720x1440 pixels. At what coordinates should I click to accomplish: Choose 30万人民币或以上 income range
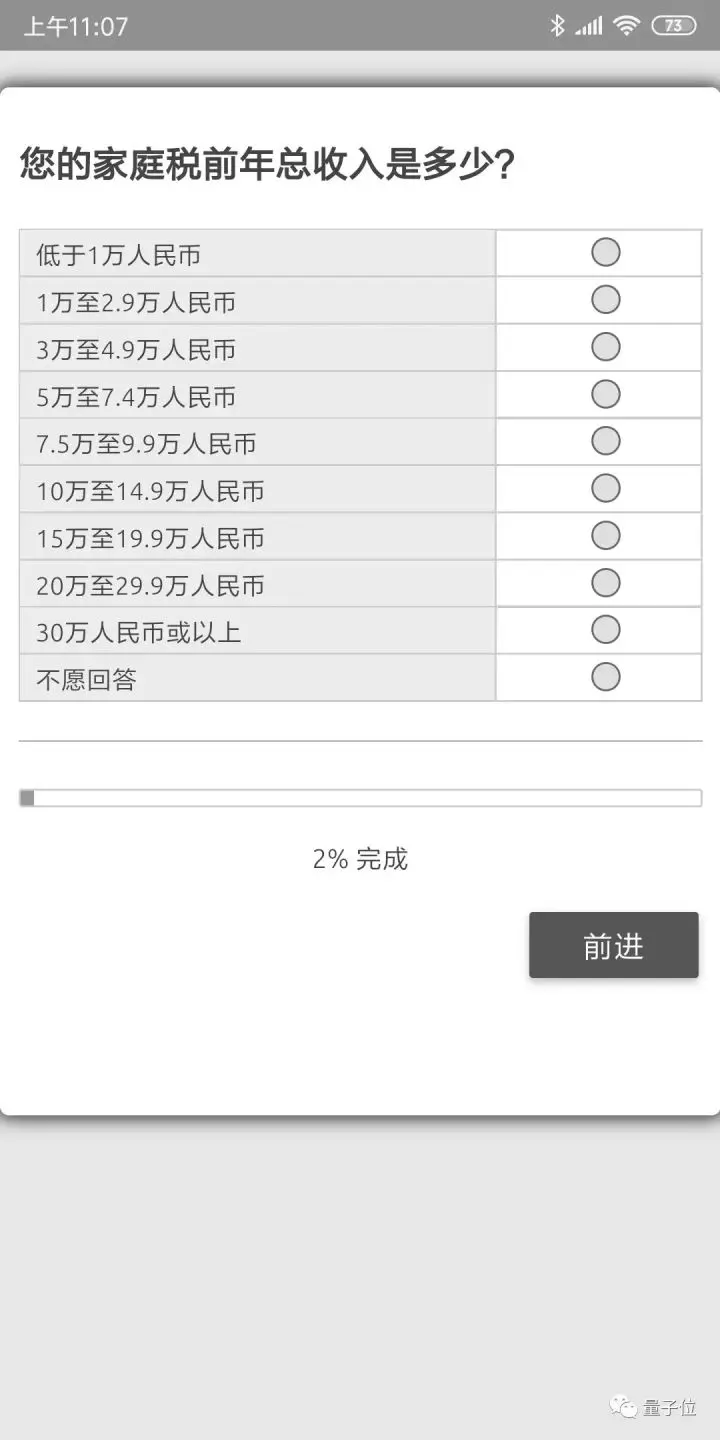(x=606, y=630)
